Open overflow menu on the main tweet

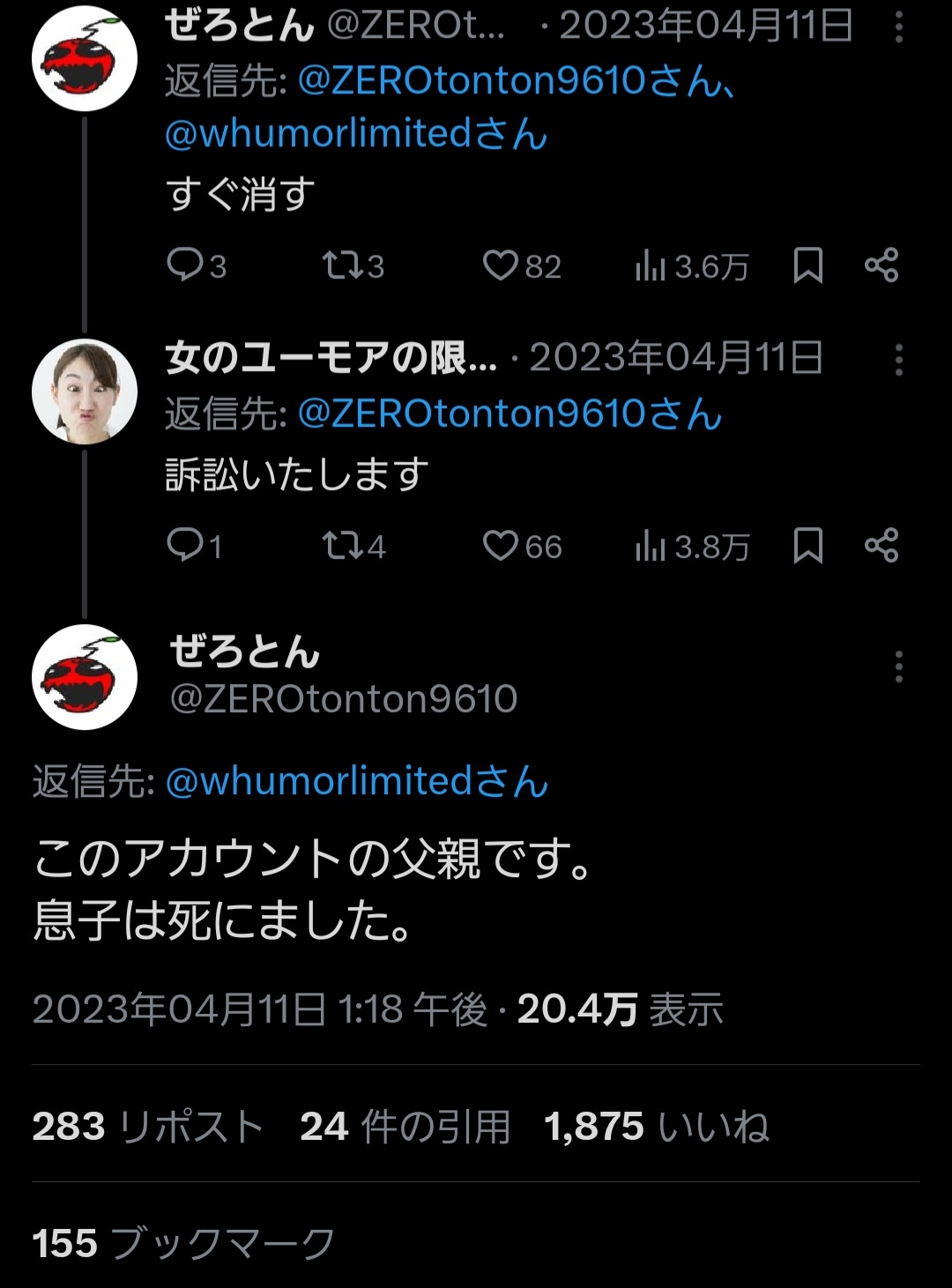point(898,666)
